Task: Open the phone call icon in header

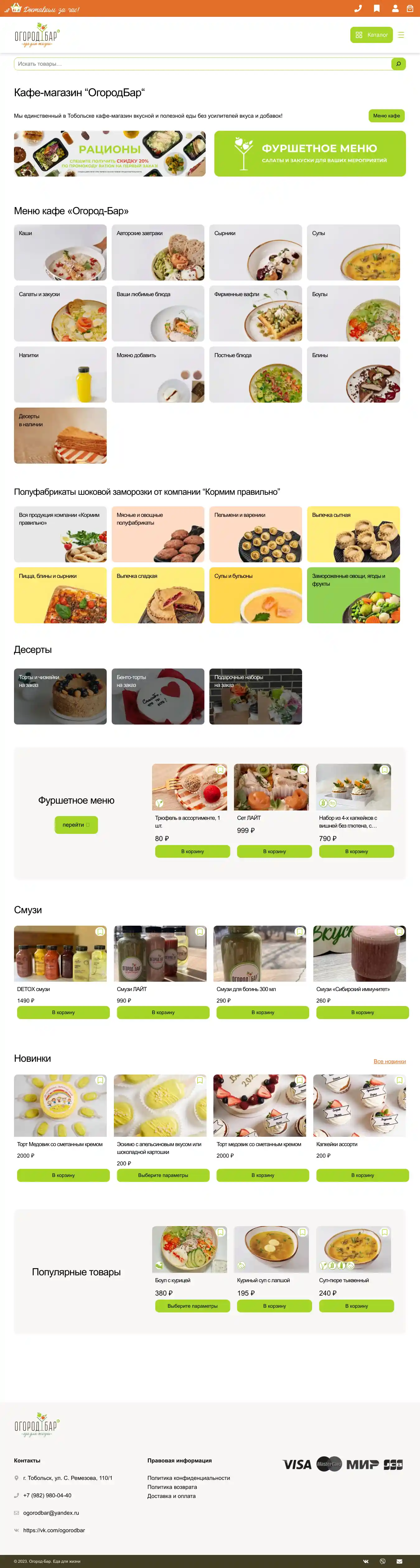Action: point(358,8)
